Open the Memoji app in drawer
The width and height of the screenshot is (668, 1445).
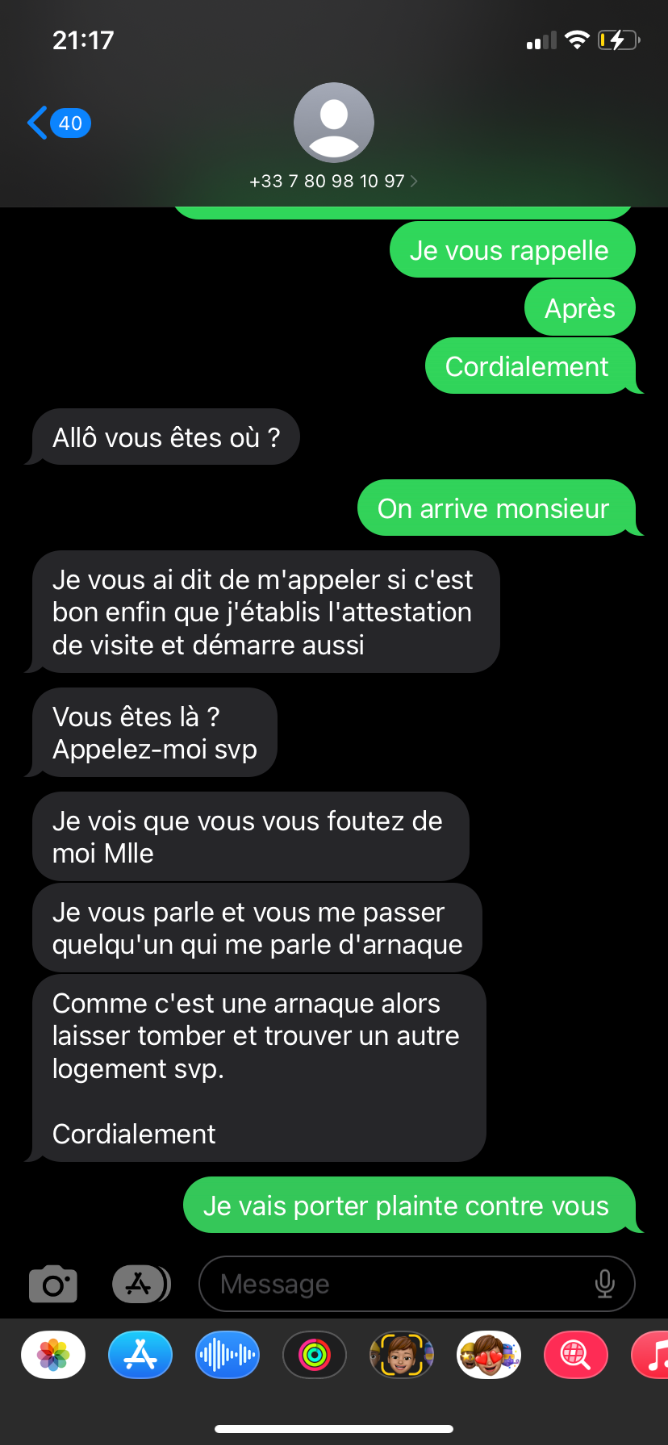click(x=401, y=1356)
